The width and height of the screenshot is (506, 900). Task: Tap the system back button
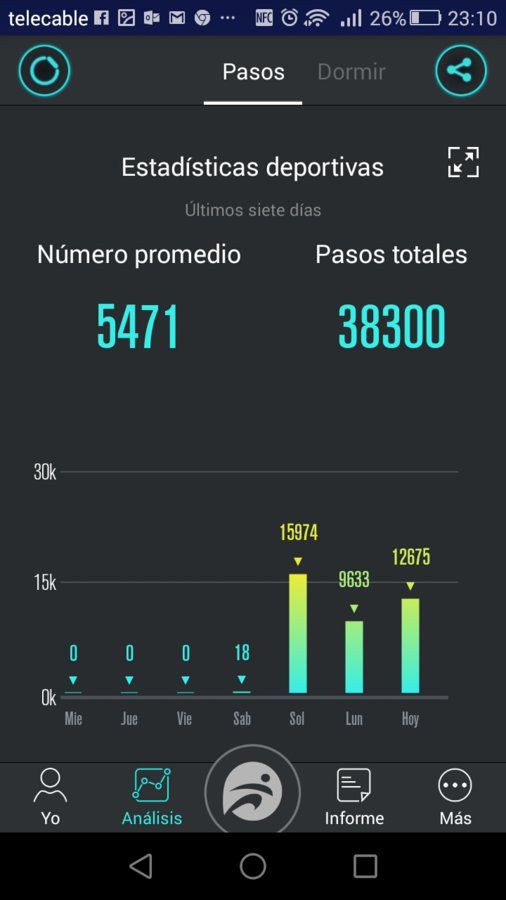pos(141,866)
